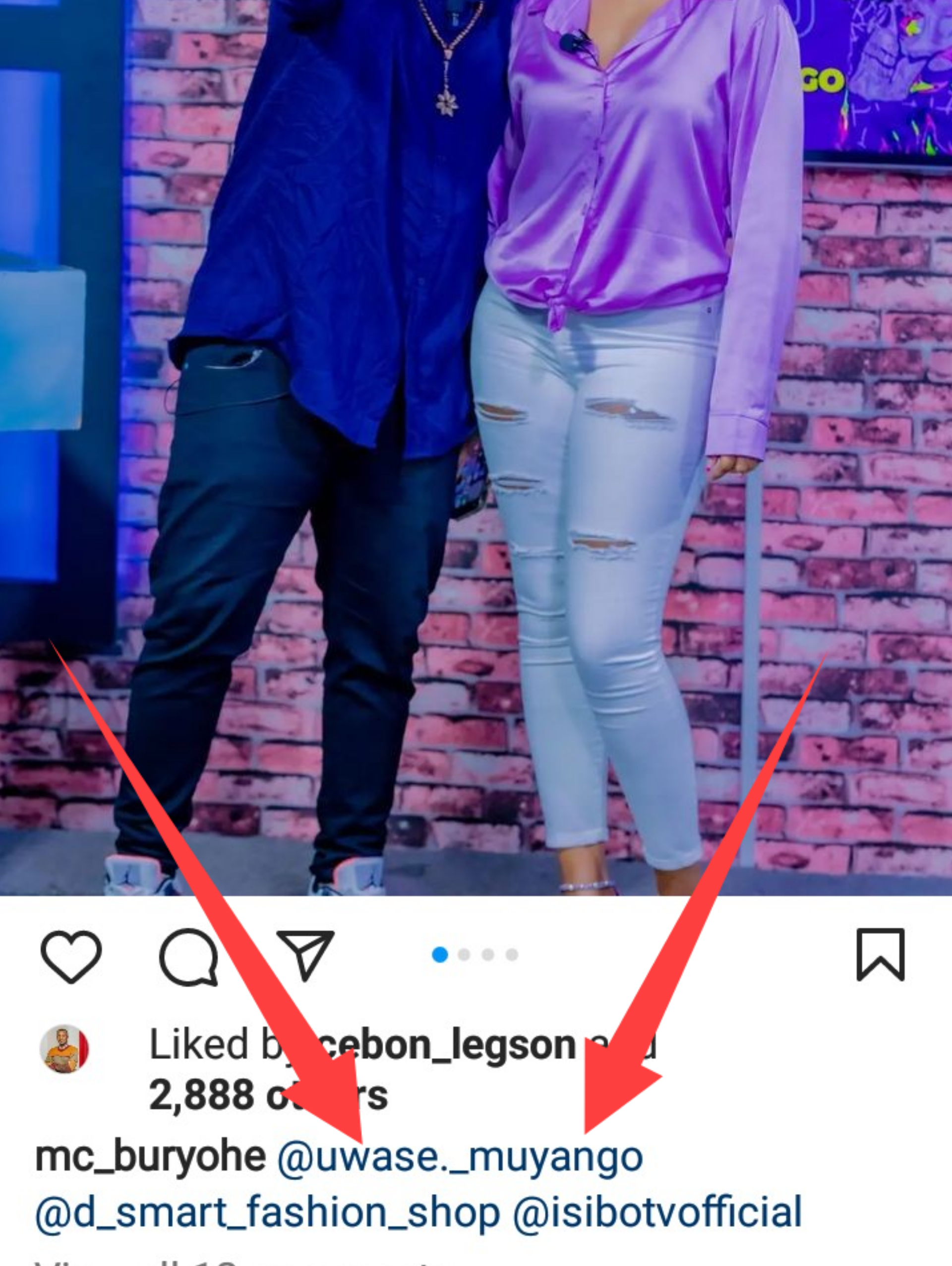The height and width of the screenshot is (1266, 952).
Task: Save the post with the bookmark icon
Action: (880, 954)
